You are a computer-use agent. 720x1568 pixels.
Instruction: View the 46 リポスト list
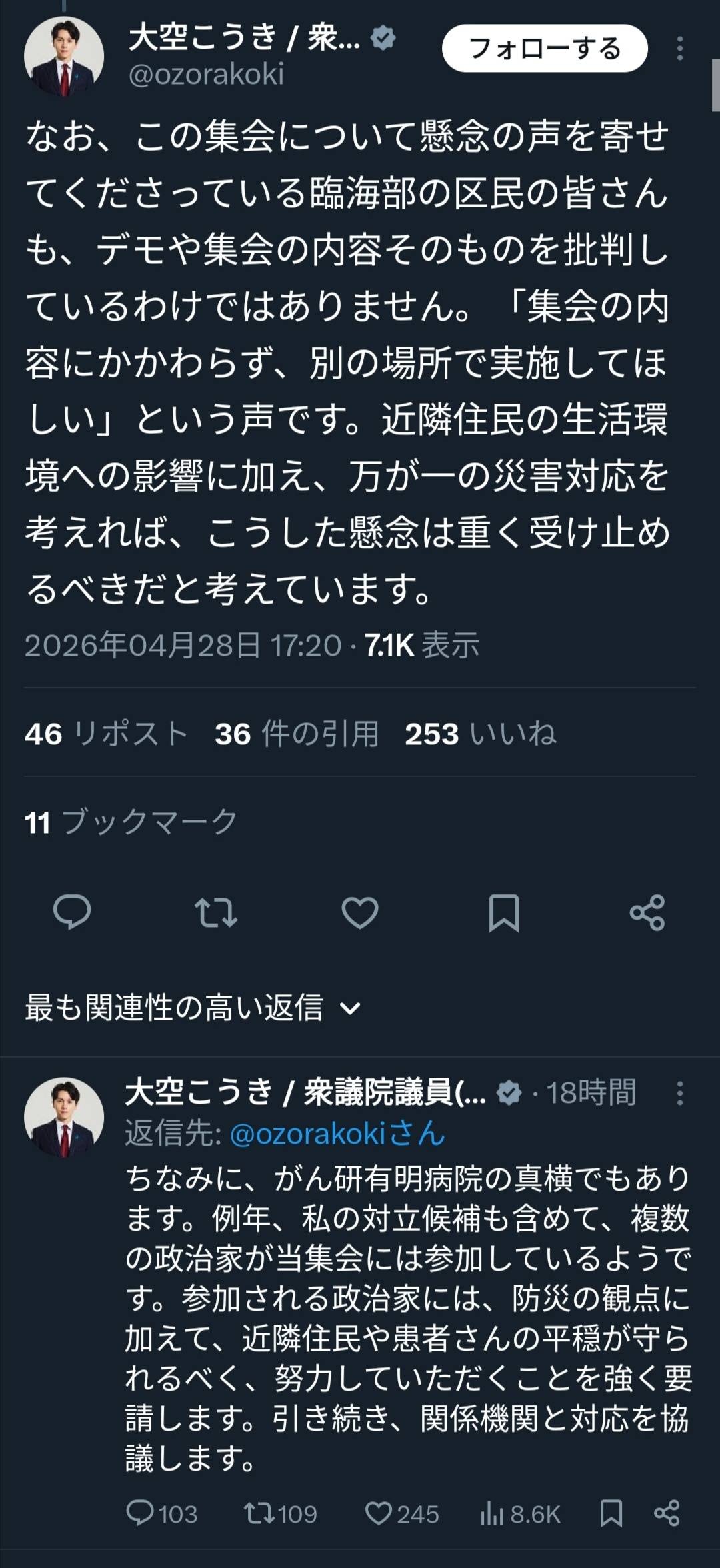(x=107, y=734)
